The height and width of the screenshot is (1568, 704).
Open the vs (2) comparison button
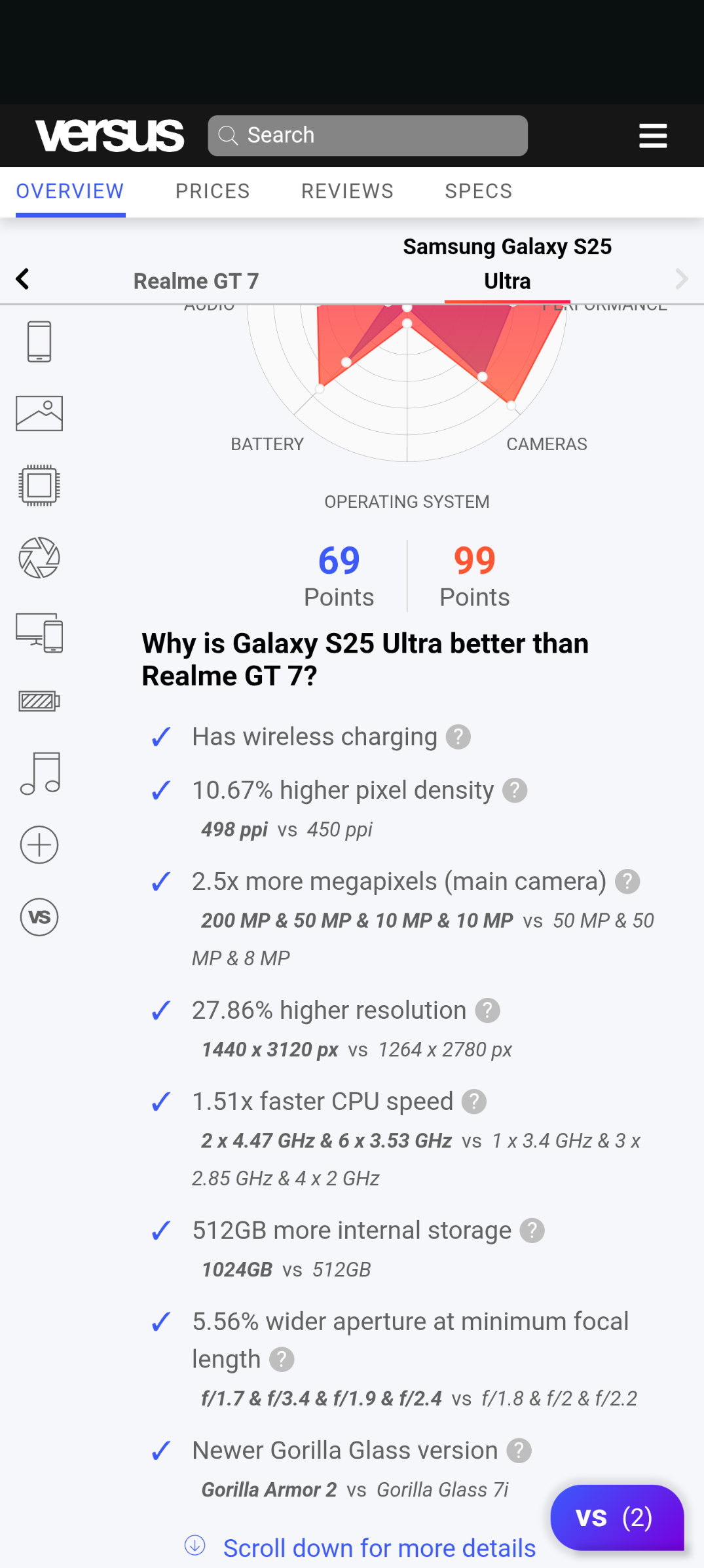[617, 1518]
